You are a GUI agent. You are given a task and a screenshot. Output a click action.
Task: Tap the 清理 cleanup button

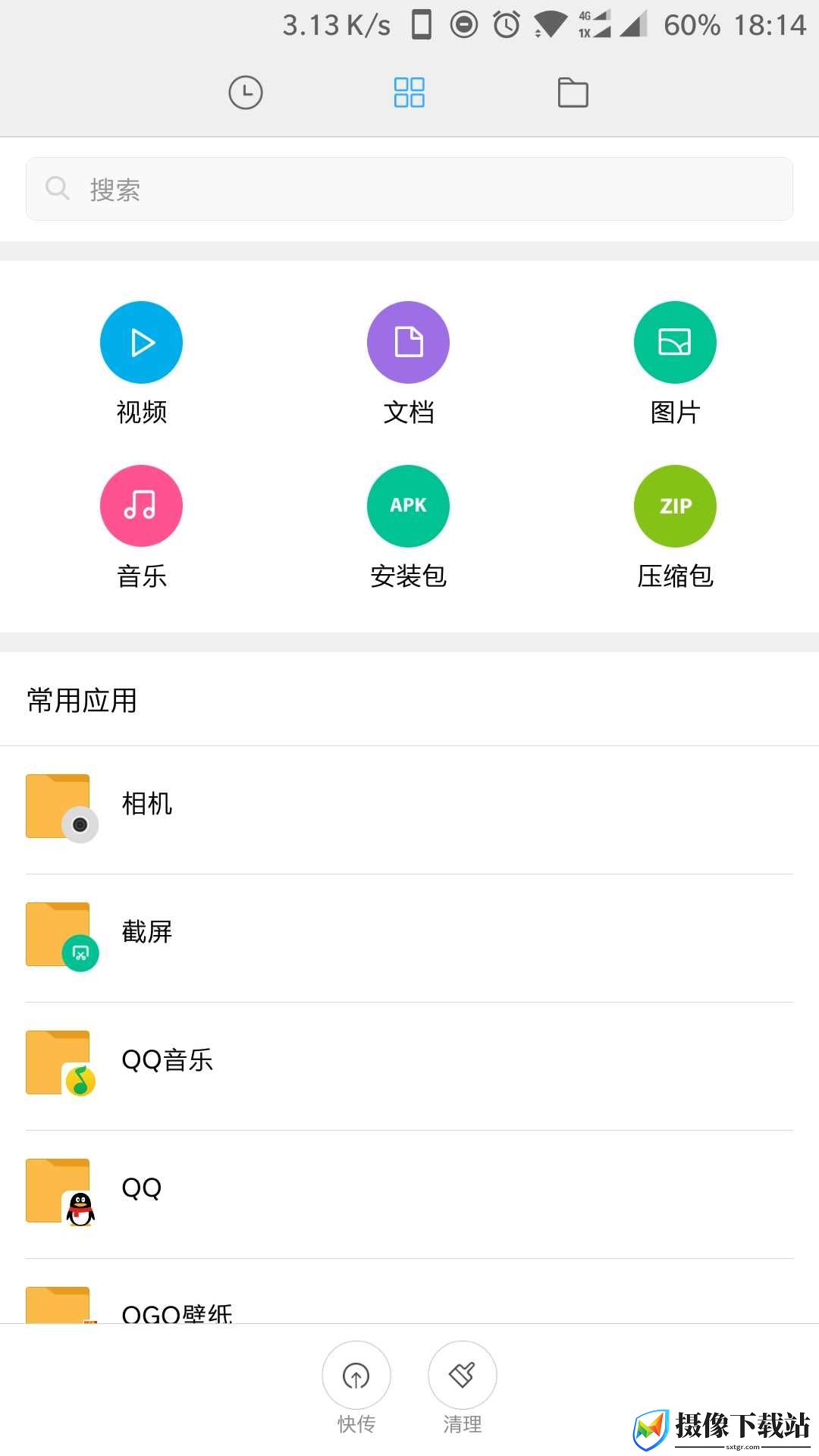(x=463, y=1387)
